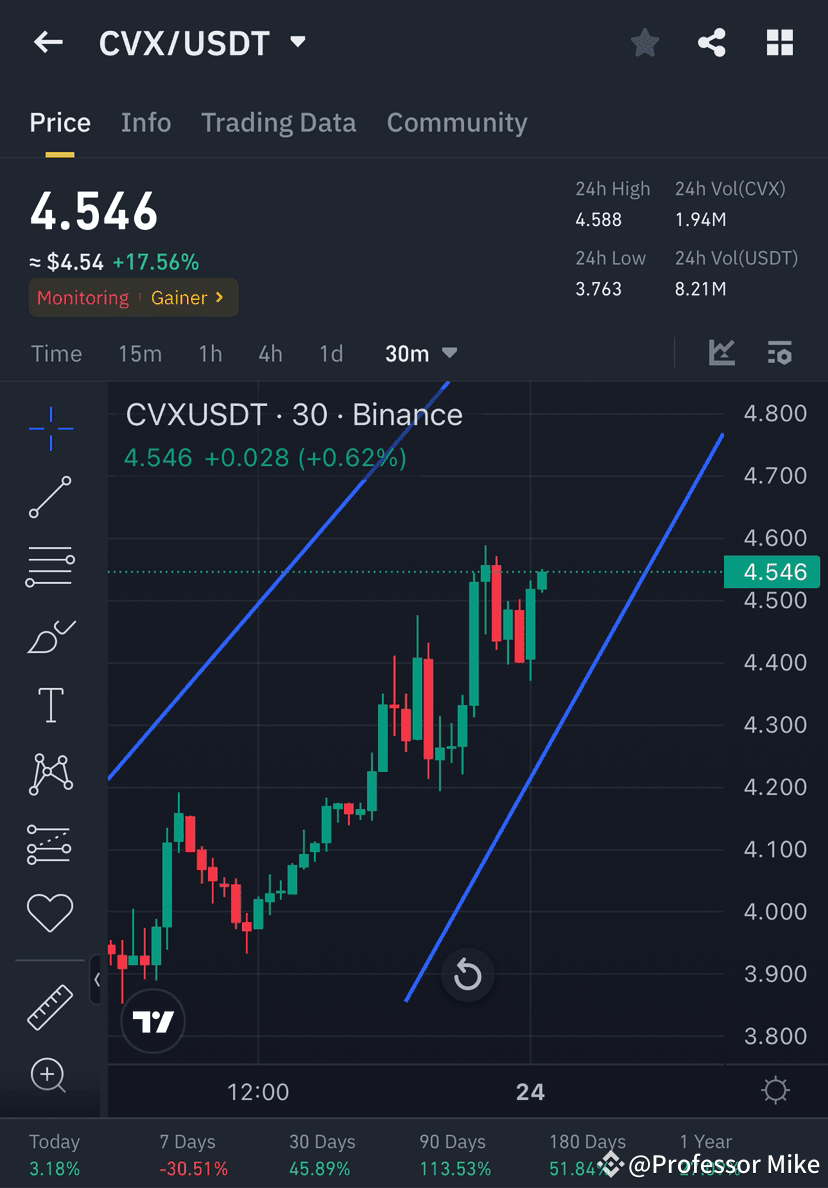Select the forecast projection tool
This screenshot has width=828, height=1188.
click(50, 845)
